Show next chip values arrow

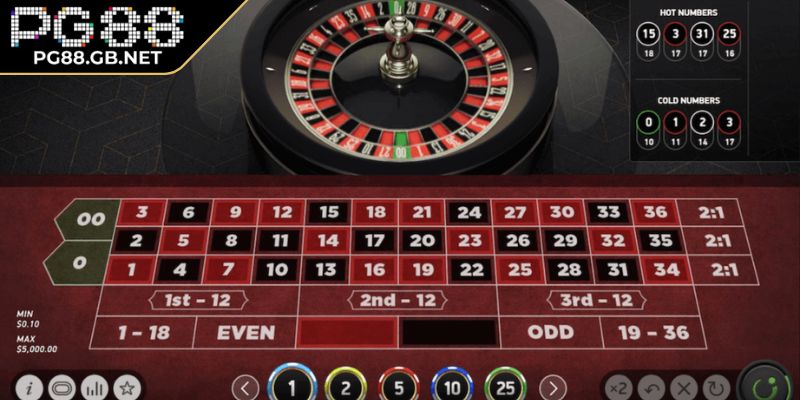coord(551,388)
